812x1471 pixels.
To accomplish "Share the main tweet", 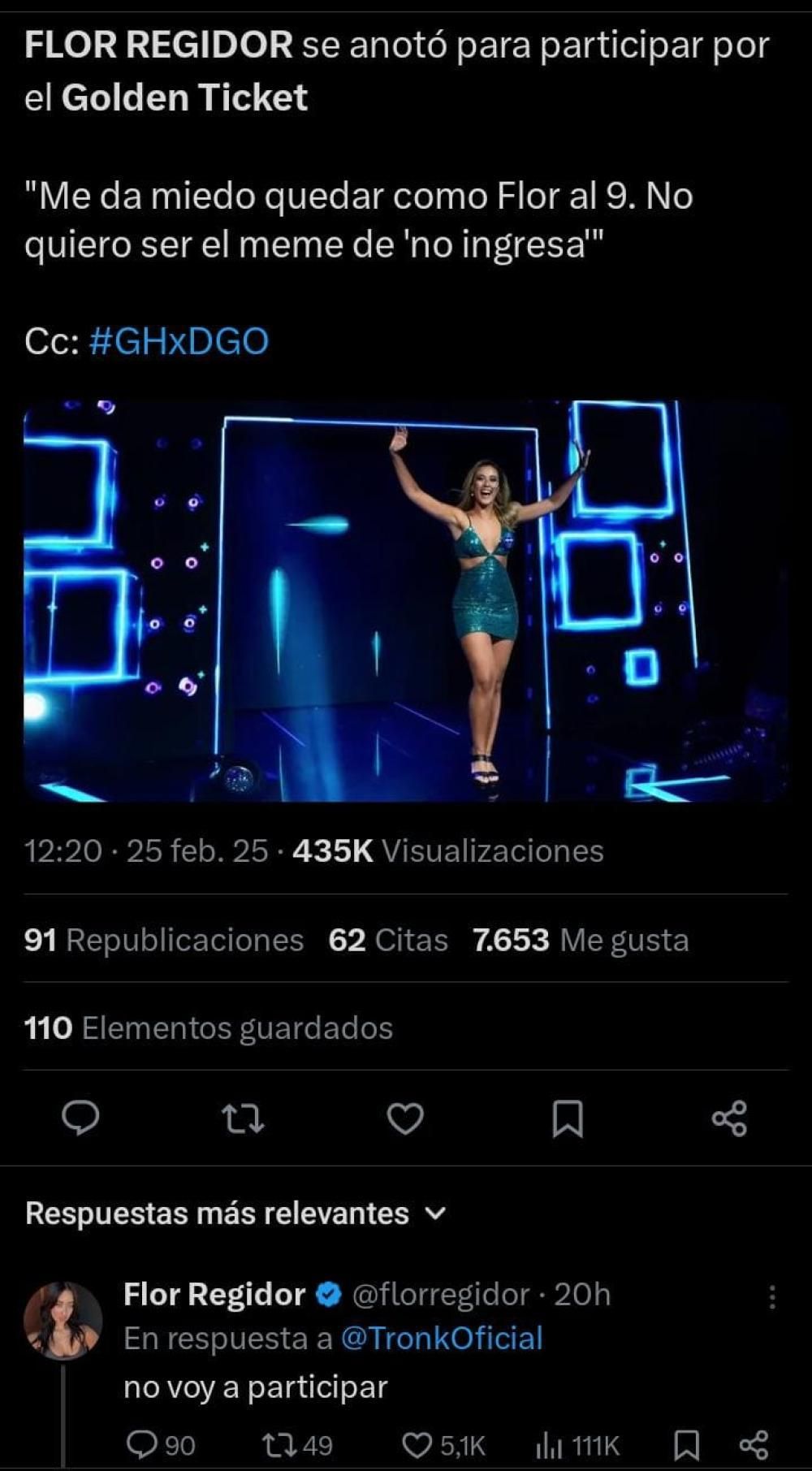I will tap(729, 1118).
